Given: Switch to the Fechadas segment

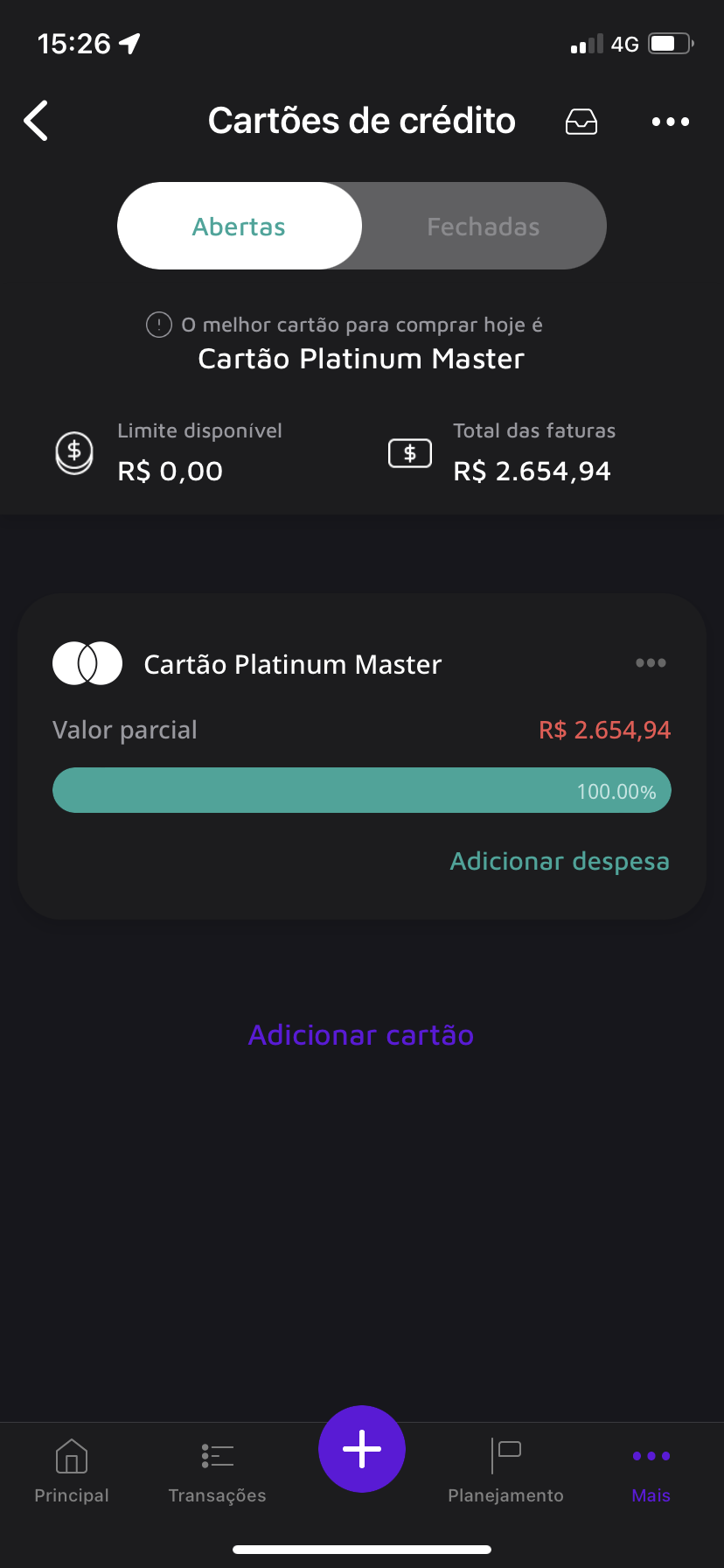Looking at the screenshot, I should [x=484, y=227].
